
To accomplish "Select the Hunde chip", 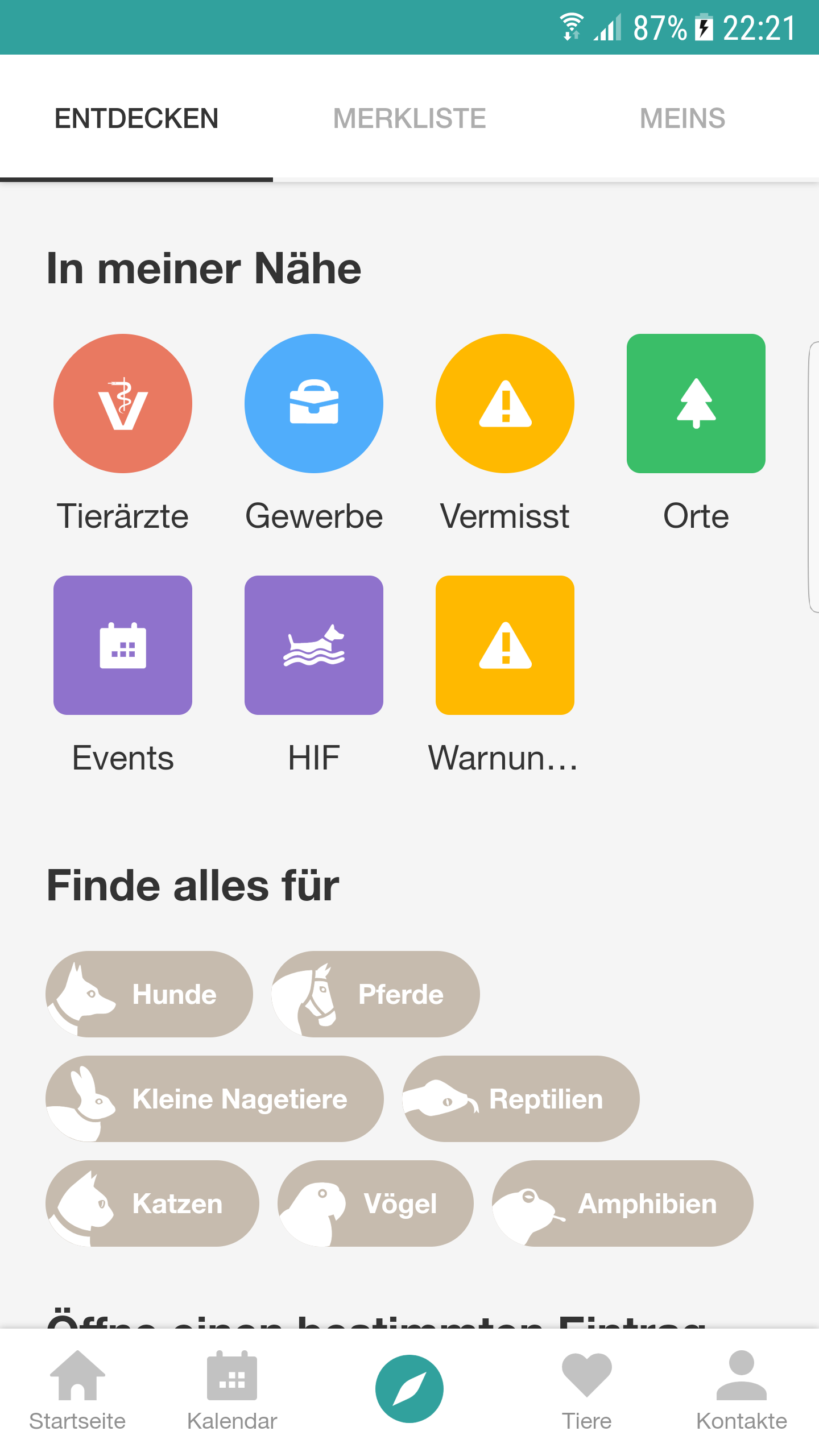I will coord(149,994).
